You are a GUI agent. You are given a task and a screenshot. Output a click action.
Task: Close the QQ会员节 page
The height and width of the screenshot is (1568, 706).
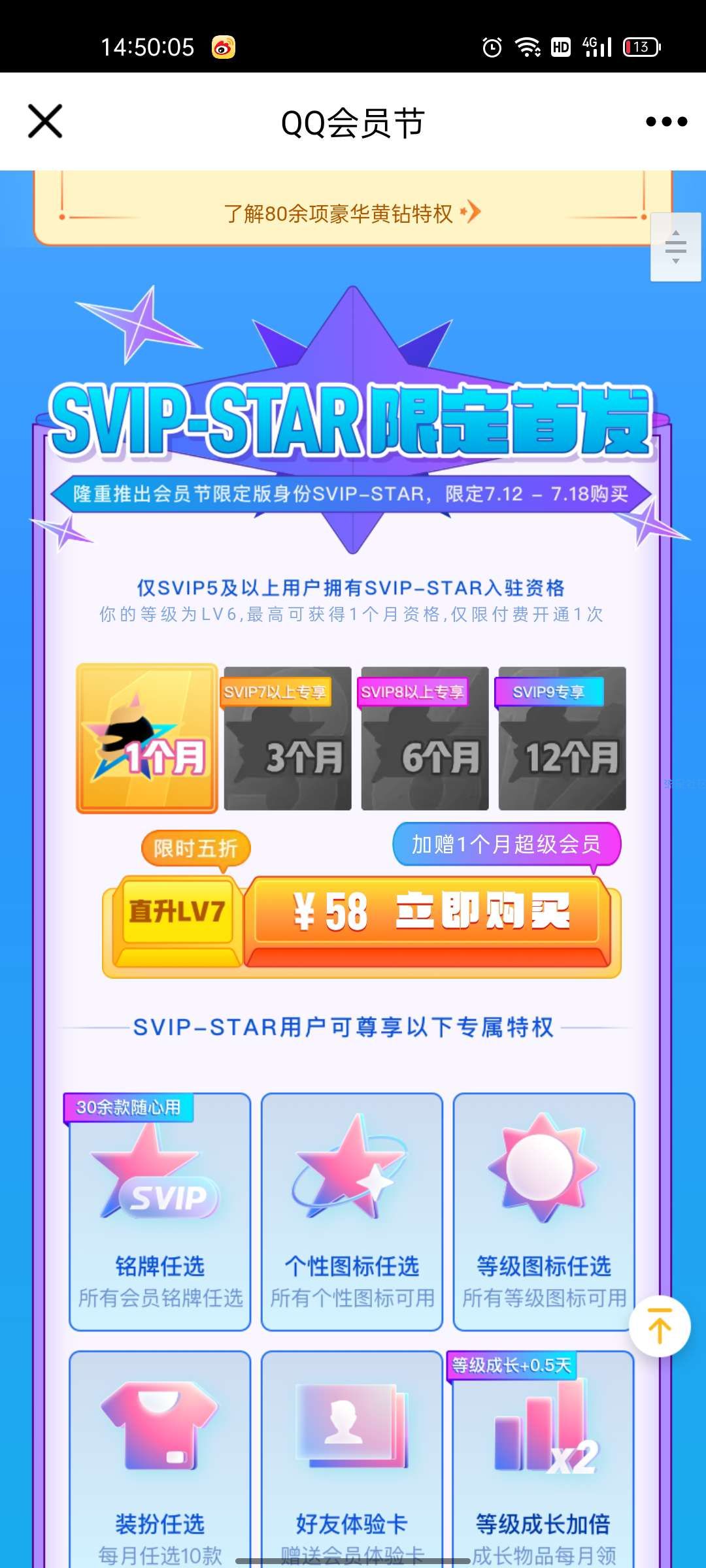point(45,122)
